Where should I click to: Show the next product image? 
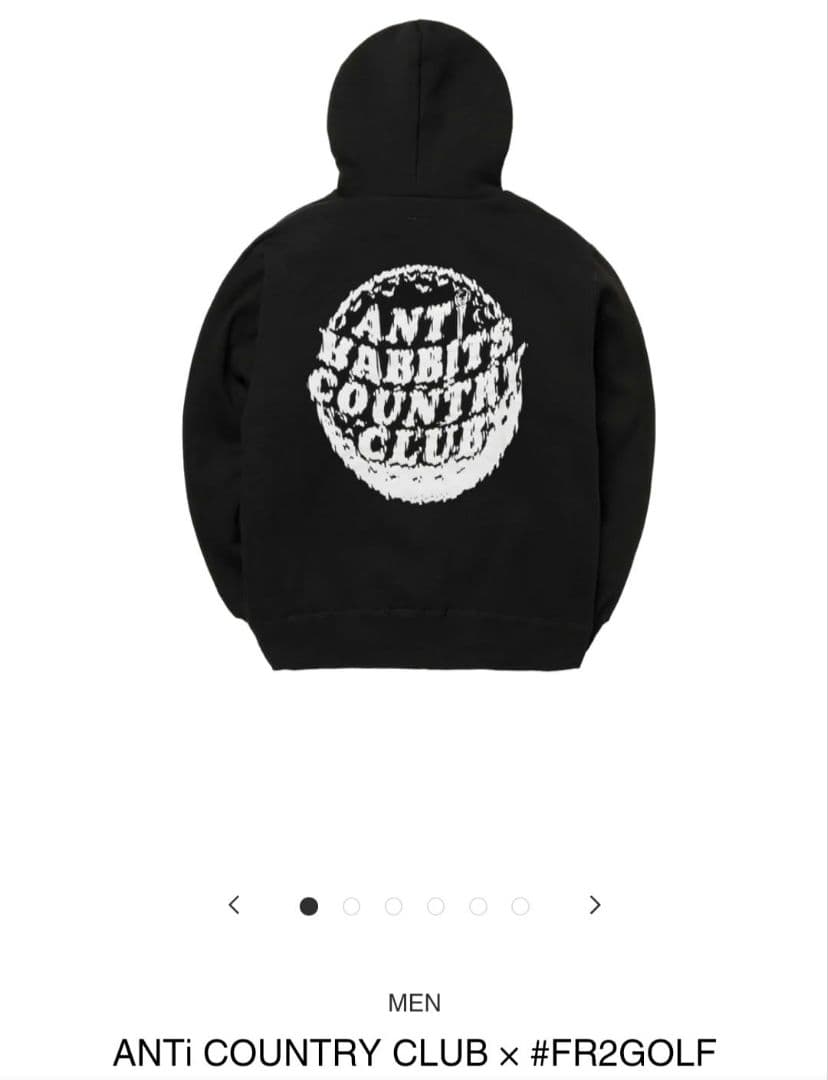595,905
